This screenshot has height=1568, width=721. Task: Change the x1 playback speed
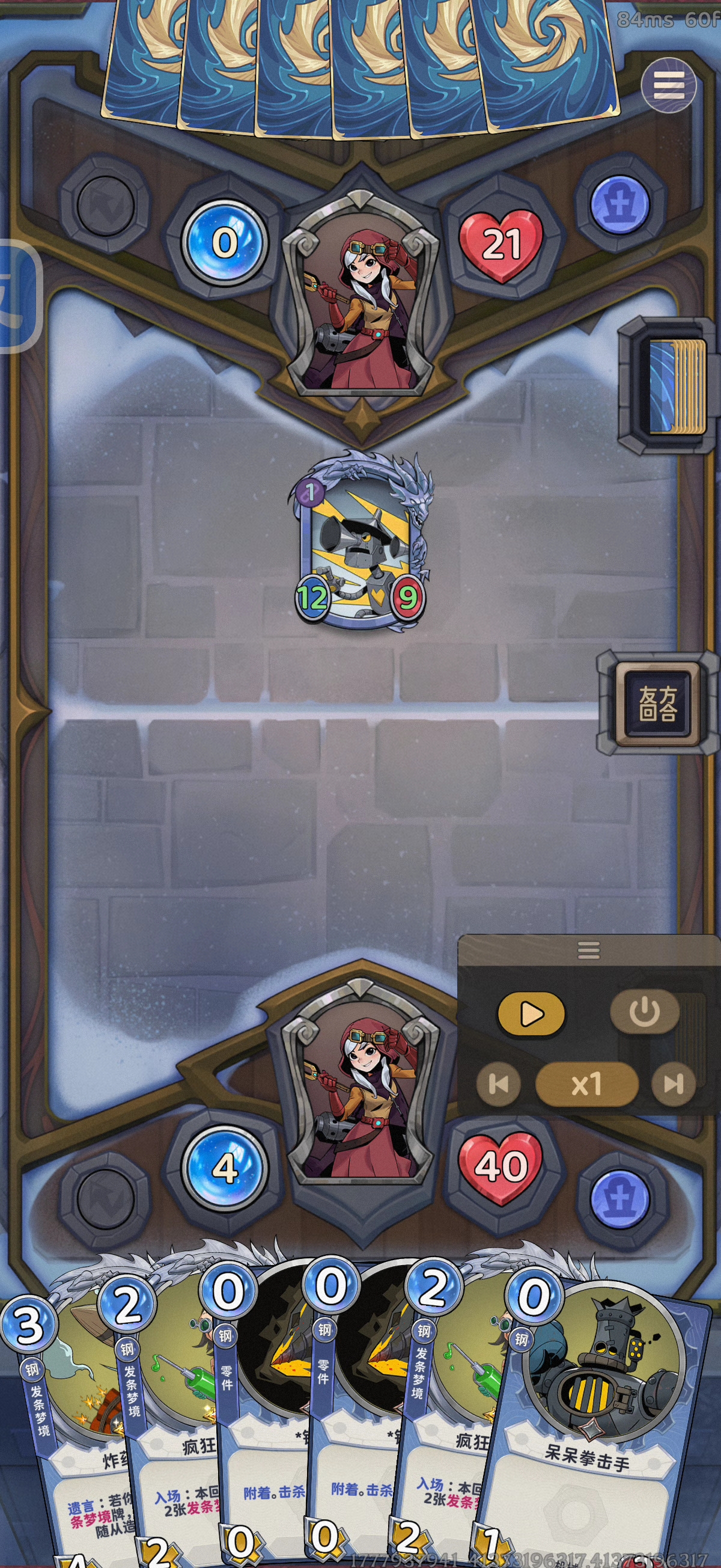point(586,1083)
